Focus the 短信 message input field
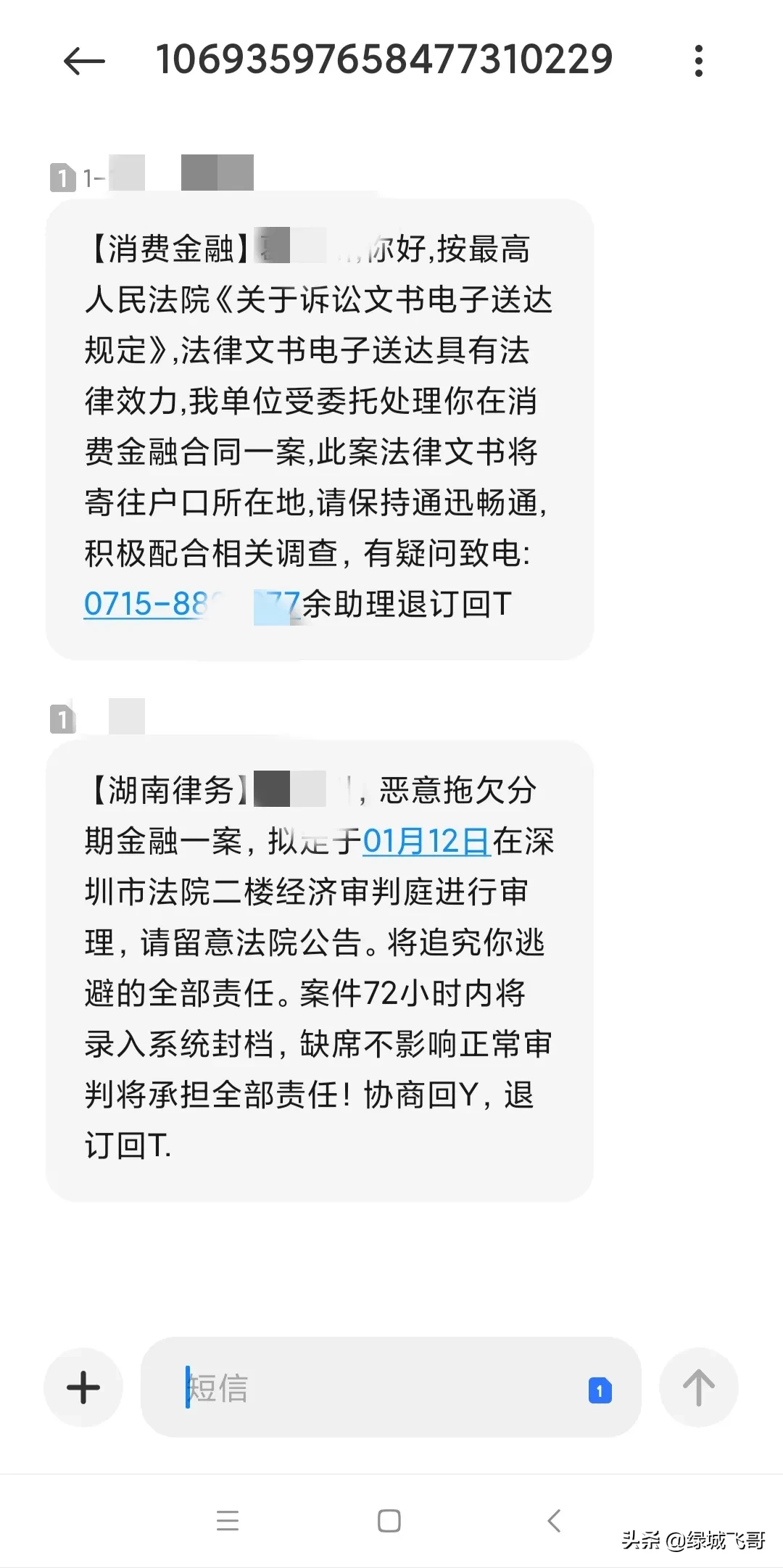This screenshot has width=783, height=1568. point(377,1387)
